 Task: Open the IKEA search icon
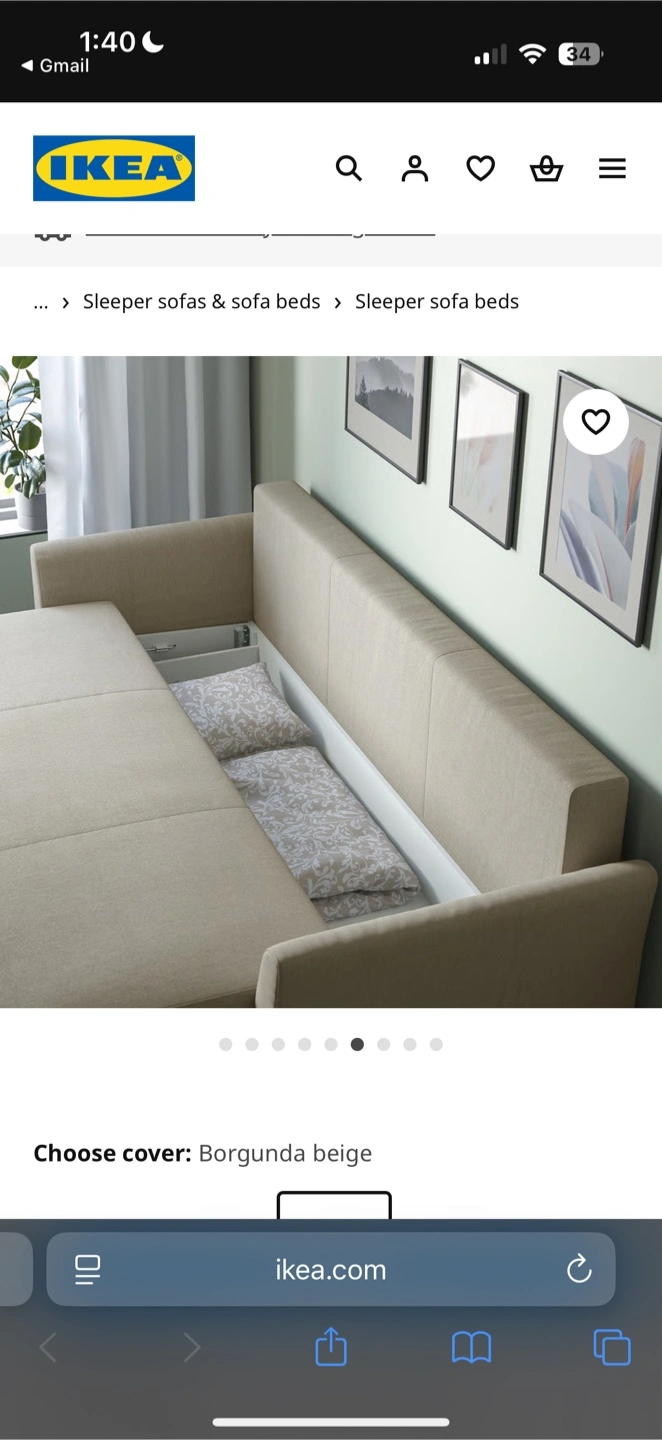click(348, 168)
